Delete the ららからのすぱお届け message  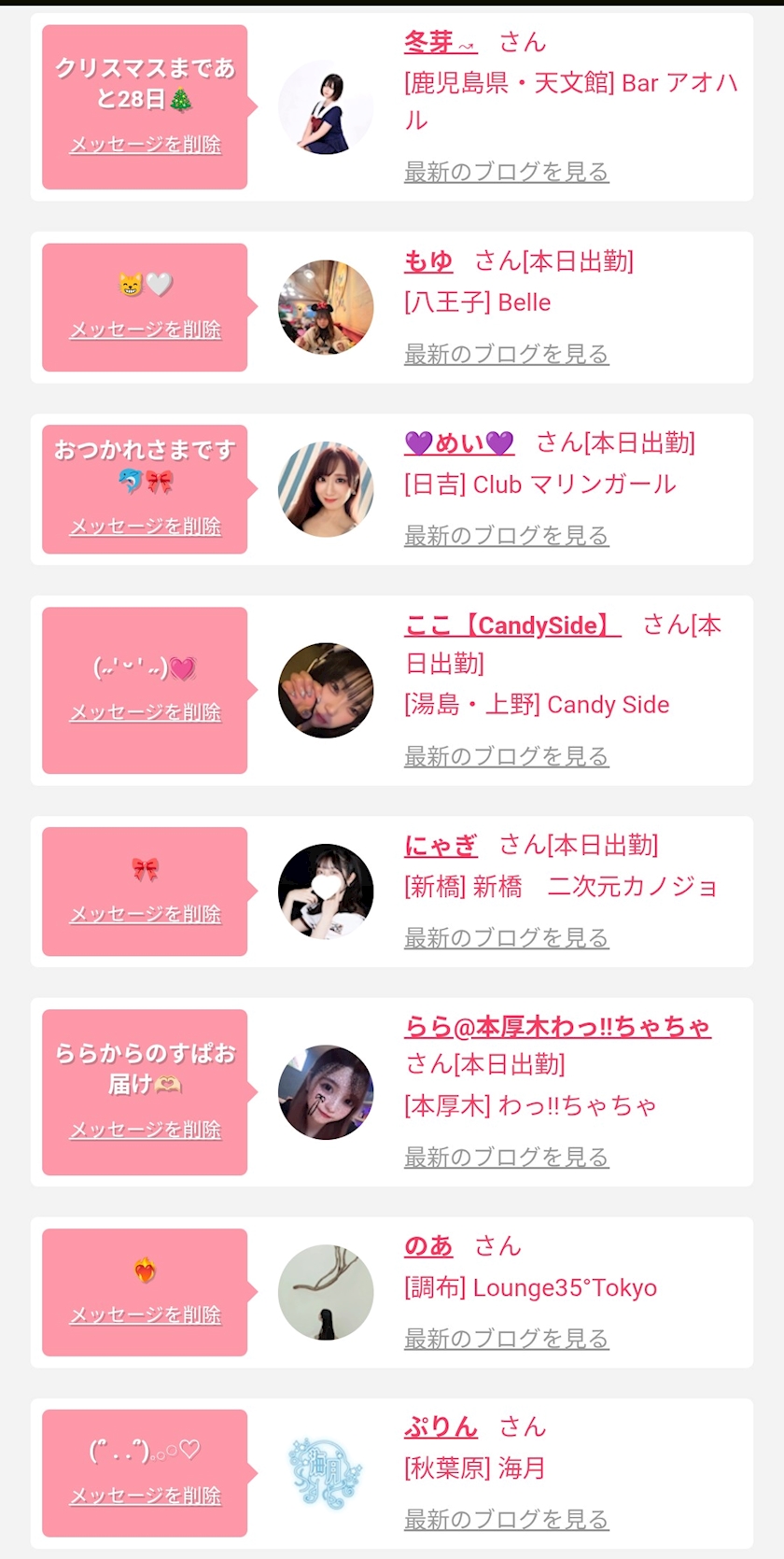(146, 1130)
